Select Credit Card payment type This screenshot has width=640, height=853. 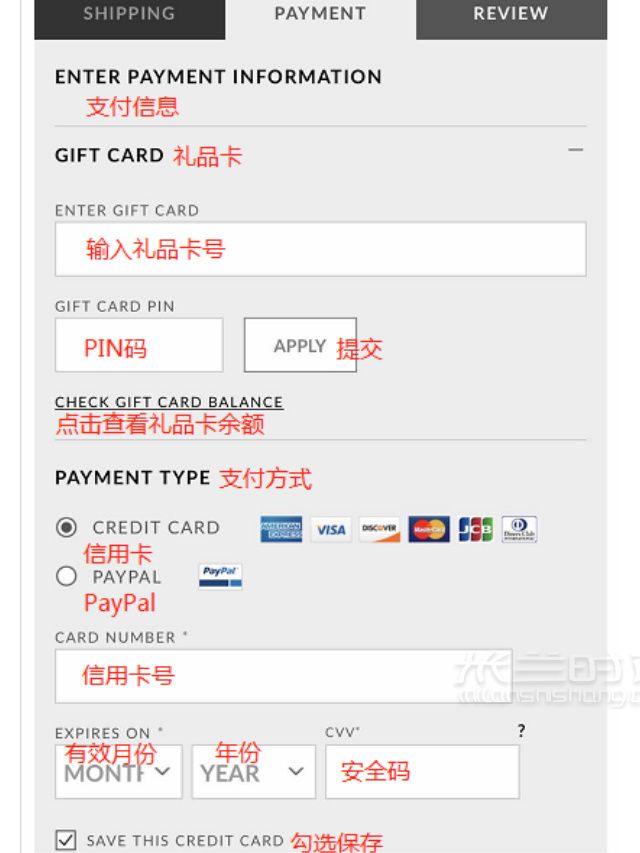point(67,527)
